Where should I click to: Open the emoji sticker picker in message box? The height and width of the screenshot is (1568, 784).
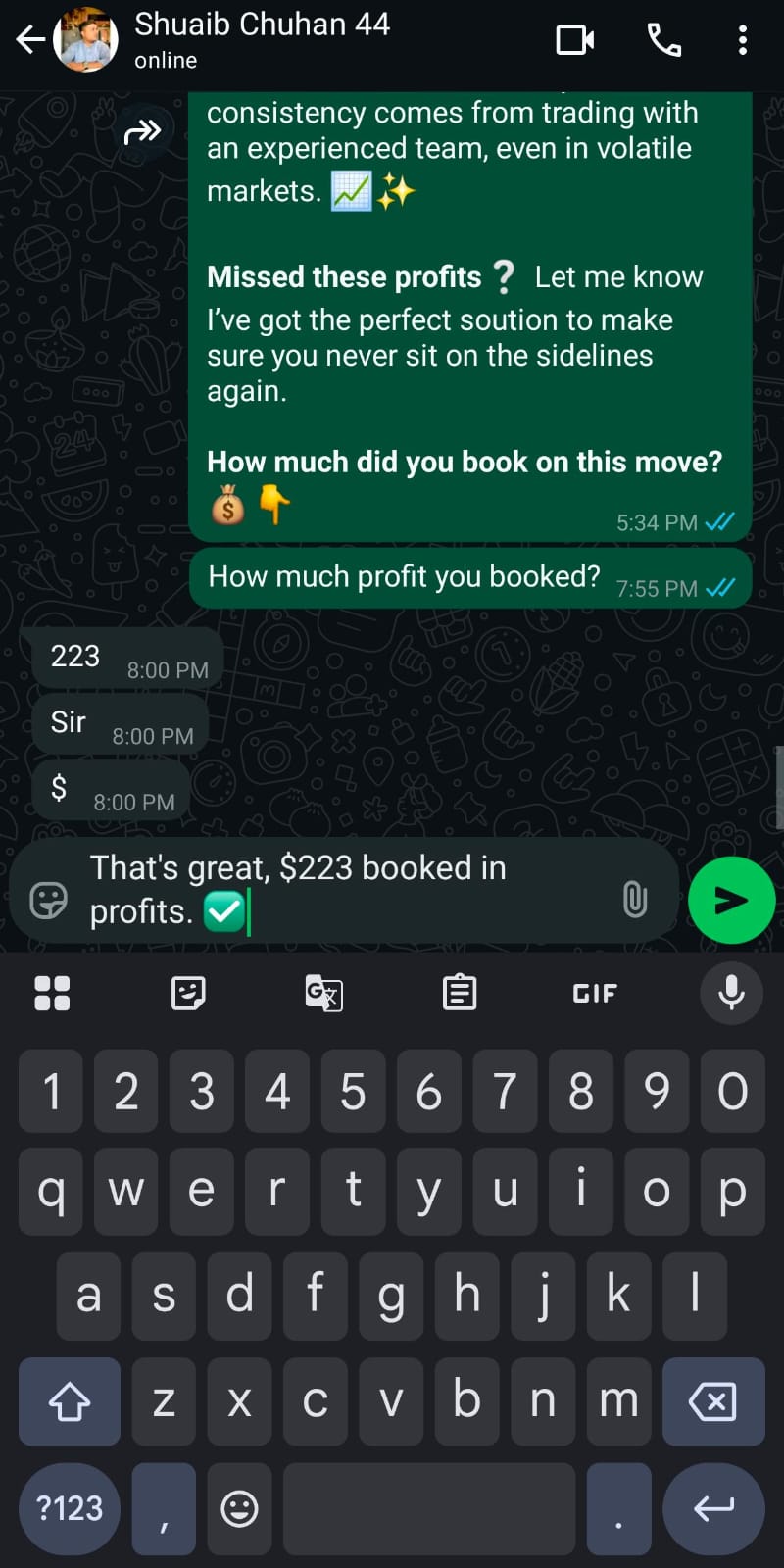49,899
